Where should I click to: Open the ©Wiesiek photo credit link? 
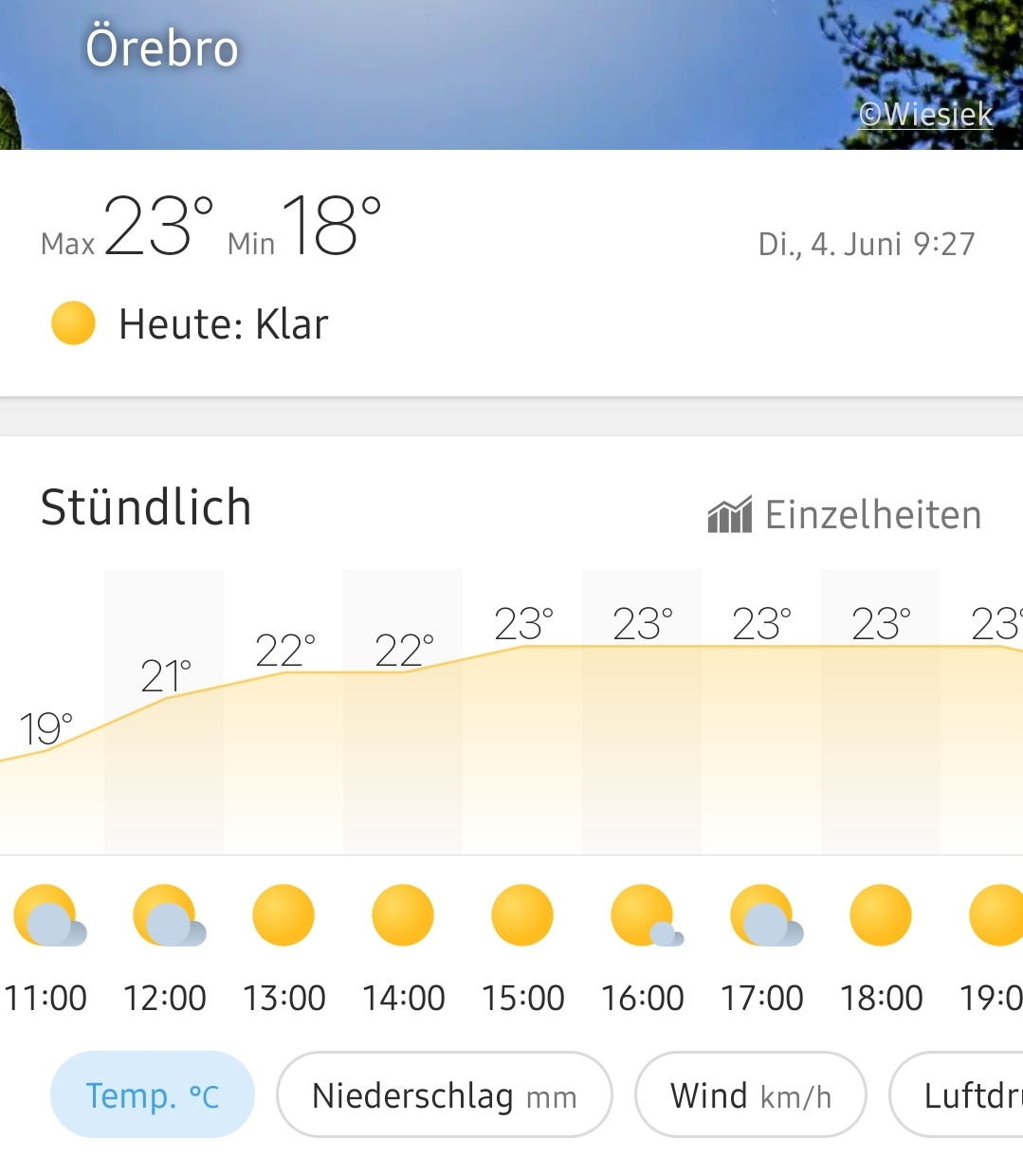924,115
